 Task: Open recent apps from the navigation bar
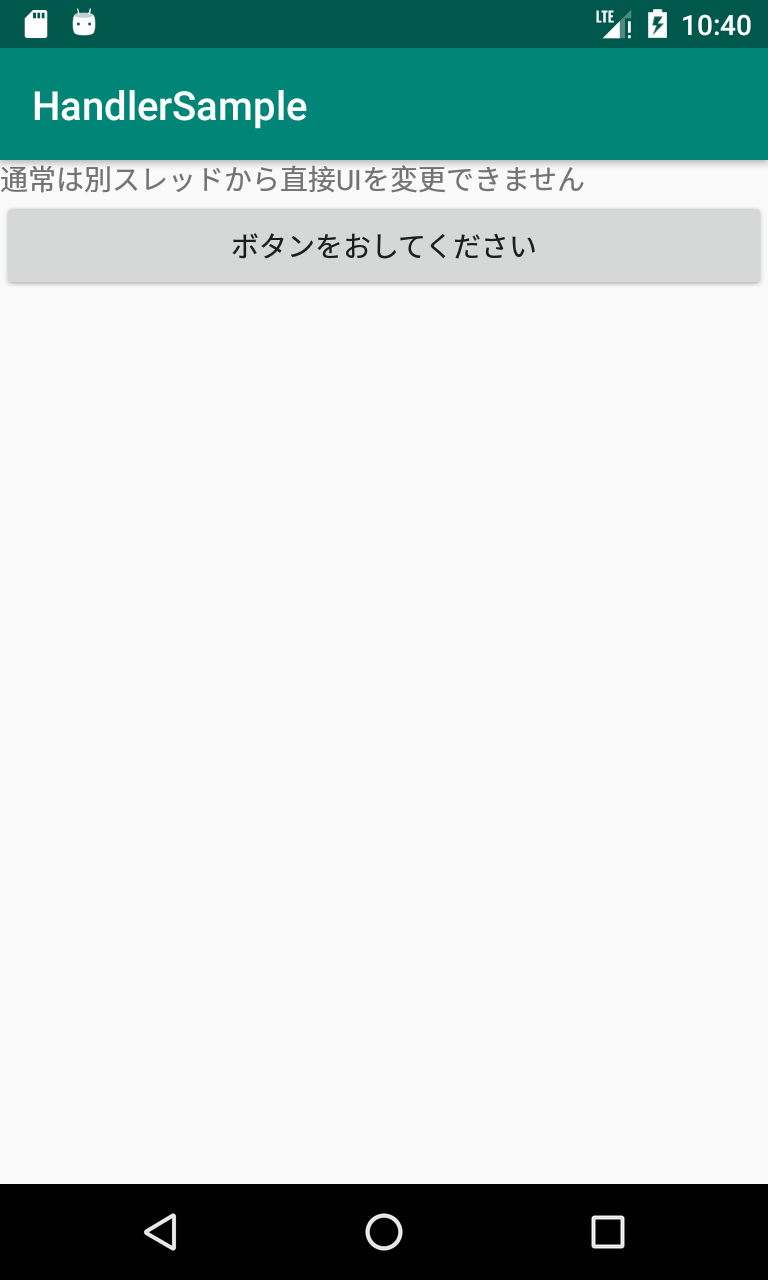607,1232
